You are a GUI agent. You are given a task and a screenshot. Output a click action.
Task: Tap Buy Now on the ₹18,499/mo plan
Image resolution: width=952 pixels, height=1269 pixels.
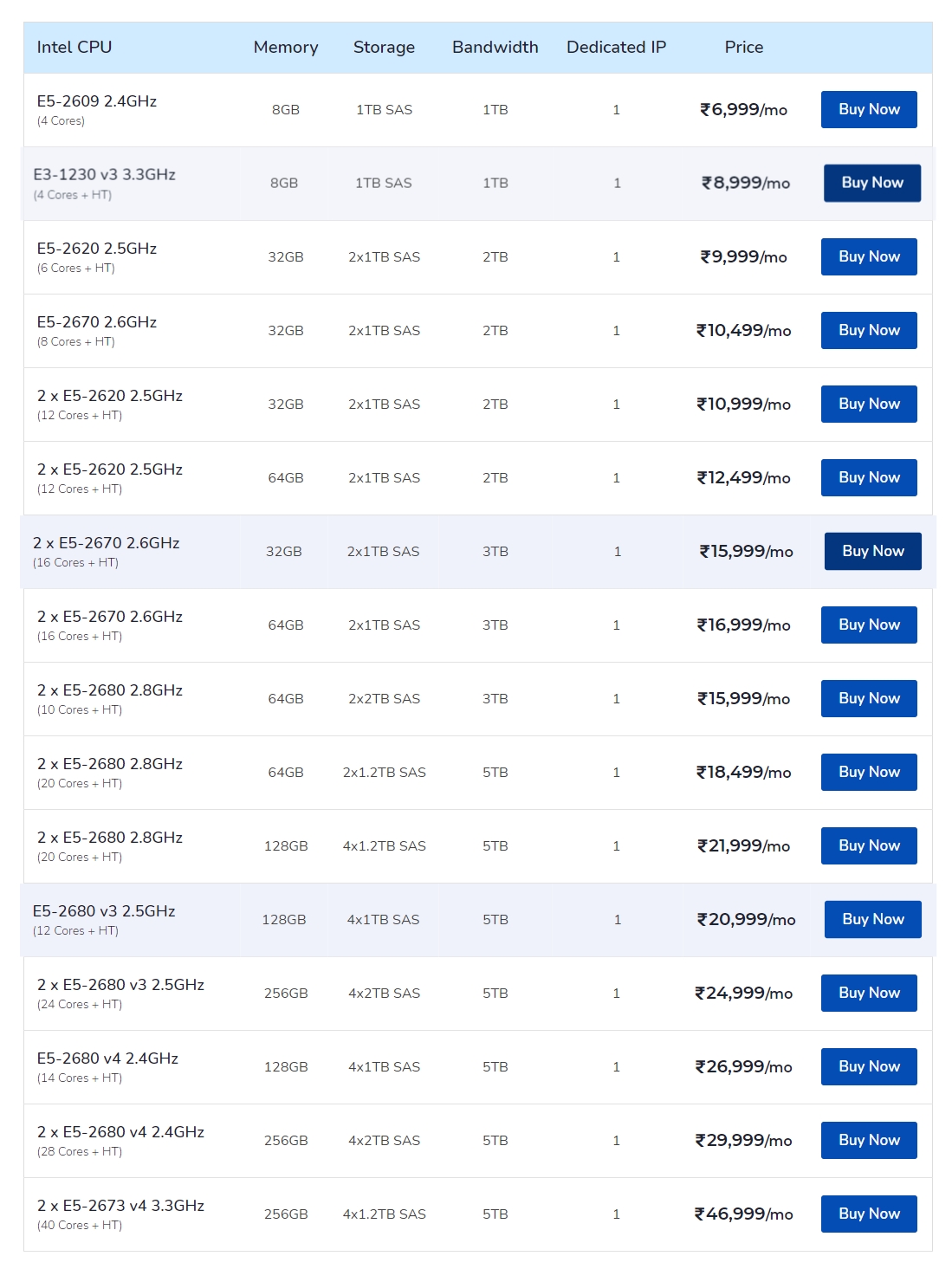(869, 772)
